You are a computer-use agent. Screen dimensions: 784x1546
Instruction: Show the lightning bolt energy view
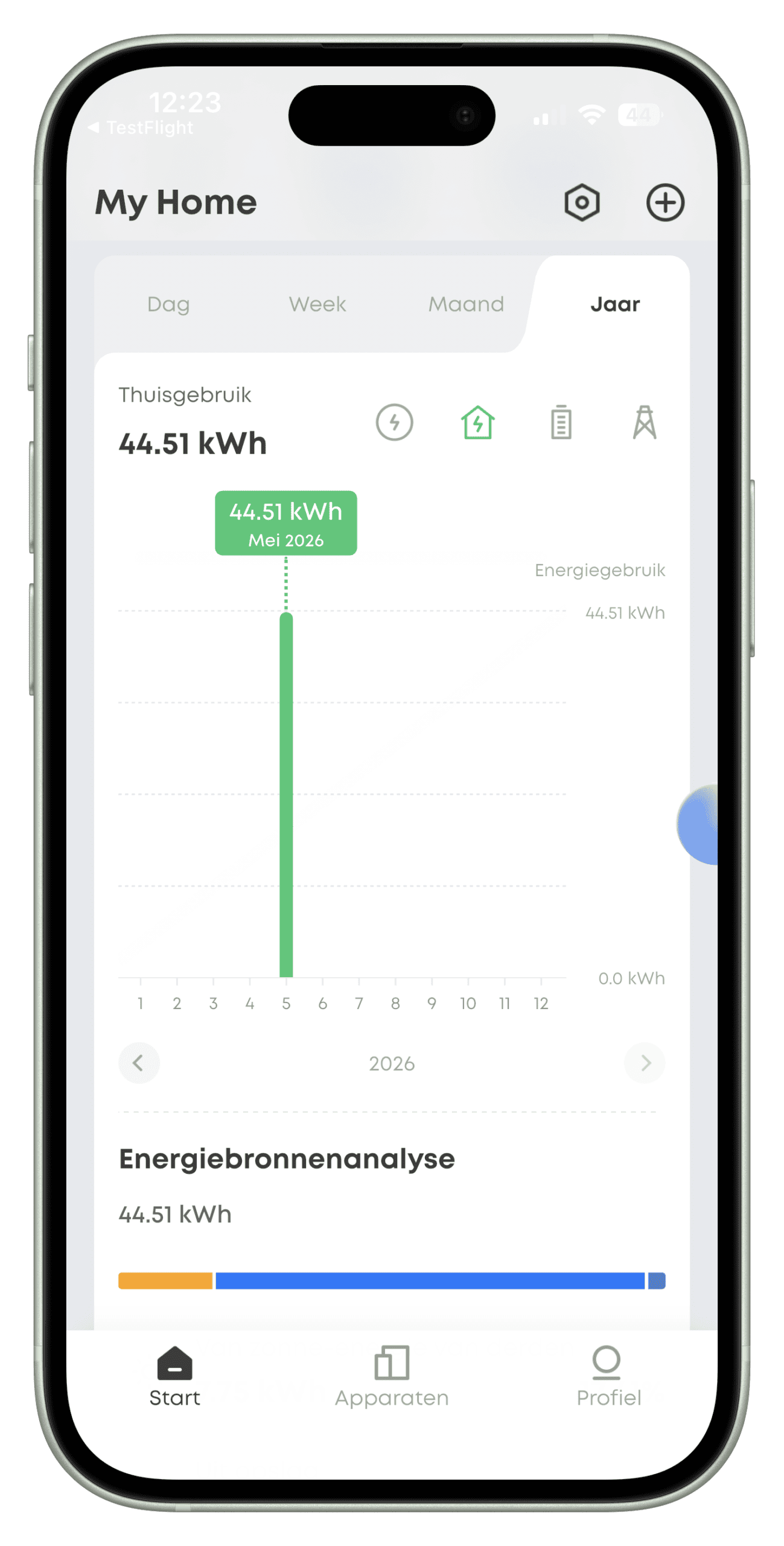pyautogui.click(x=394, y=422)
